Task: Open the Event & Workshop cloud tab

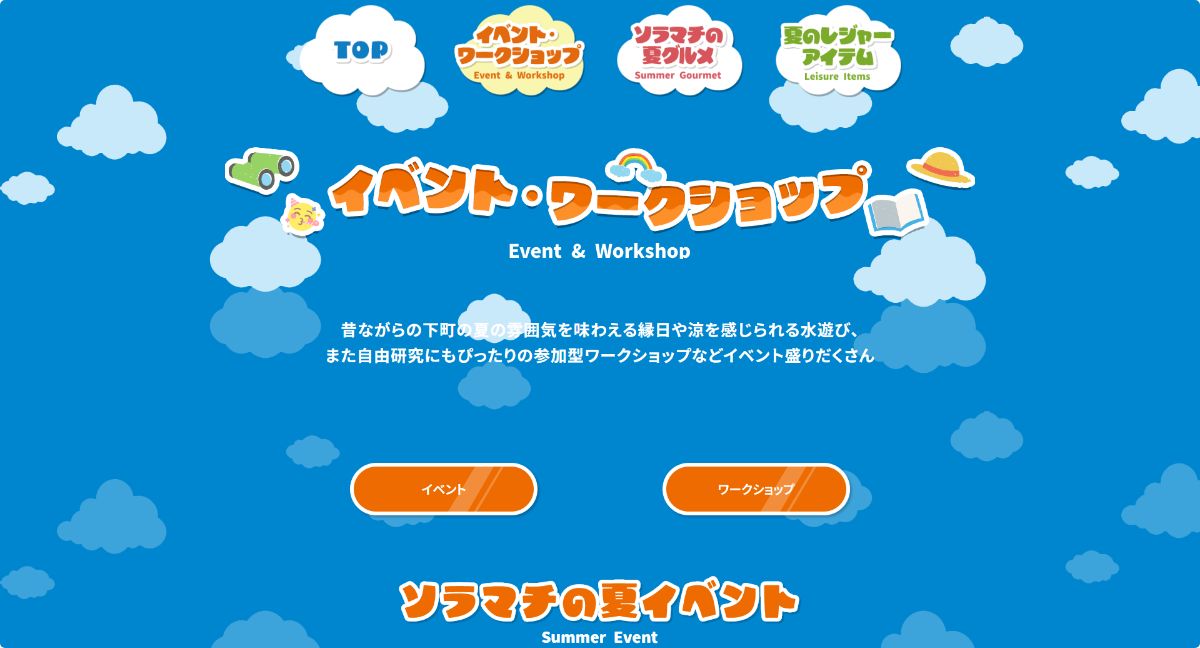Action: tap(518, 54)
